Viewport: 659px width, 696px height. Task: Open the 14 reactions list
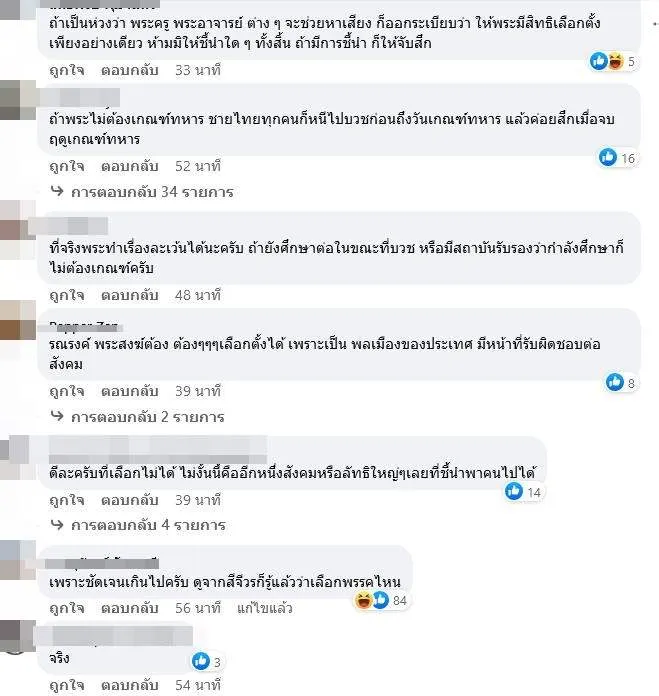tap(524, 491)
